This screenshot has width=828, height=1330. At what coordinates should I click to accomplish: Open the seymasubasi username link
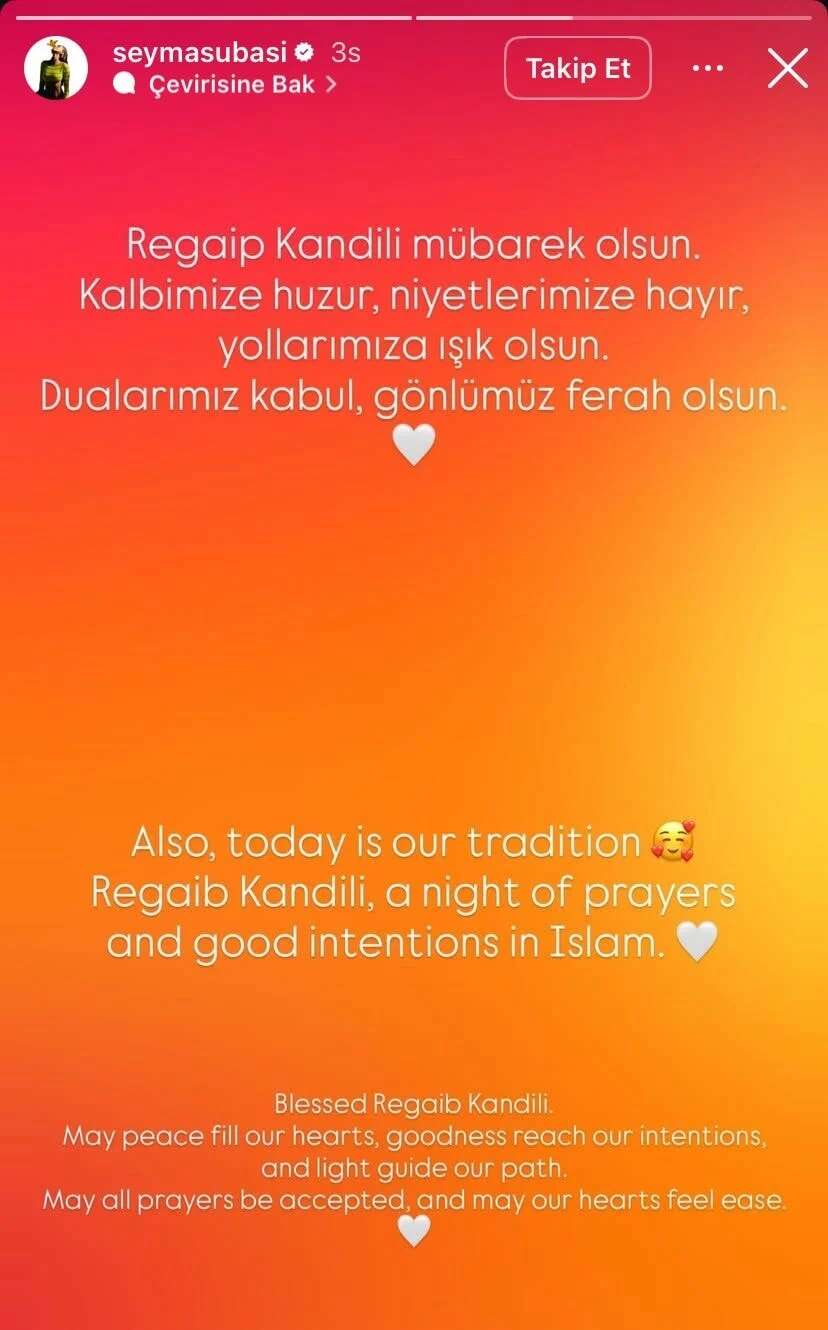click(199, 54)
